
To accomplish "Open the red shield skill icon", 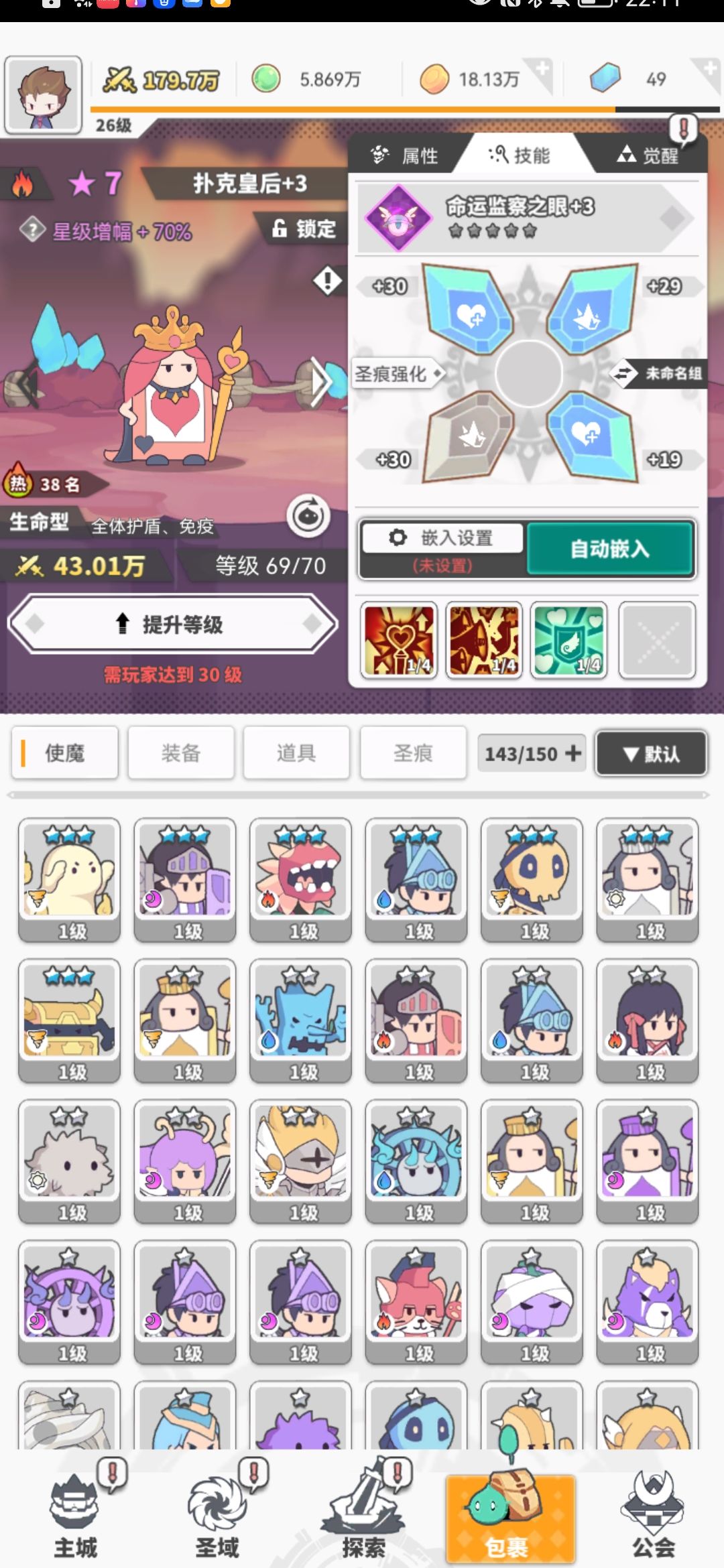I will 484,640.
